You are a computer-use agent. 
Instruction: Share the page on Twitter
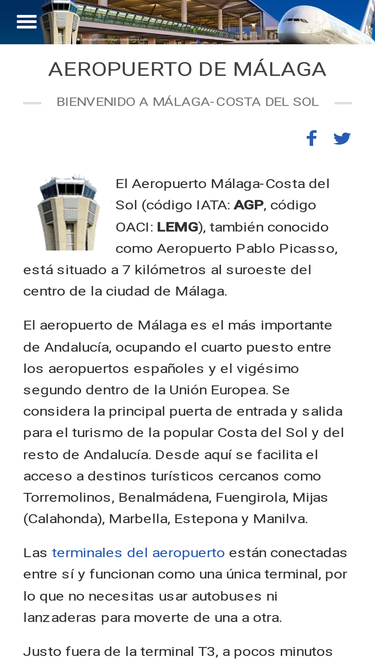pos(342,139)
